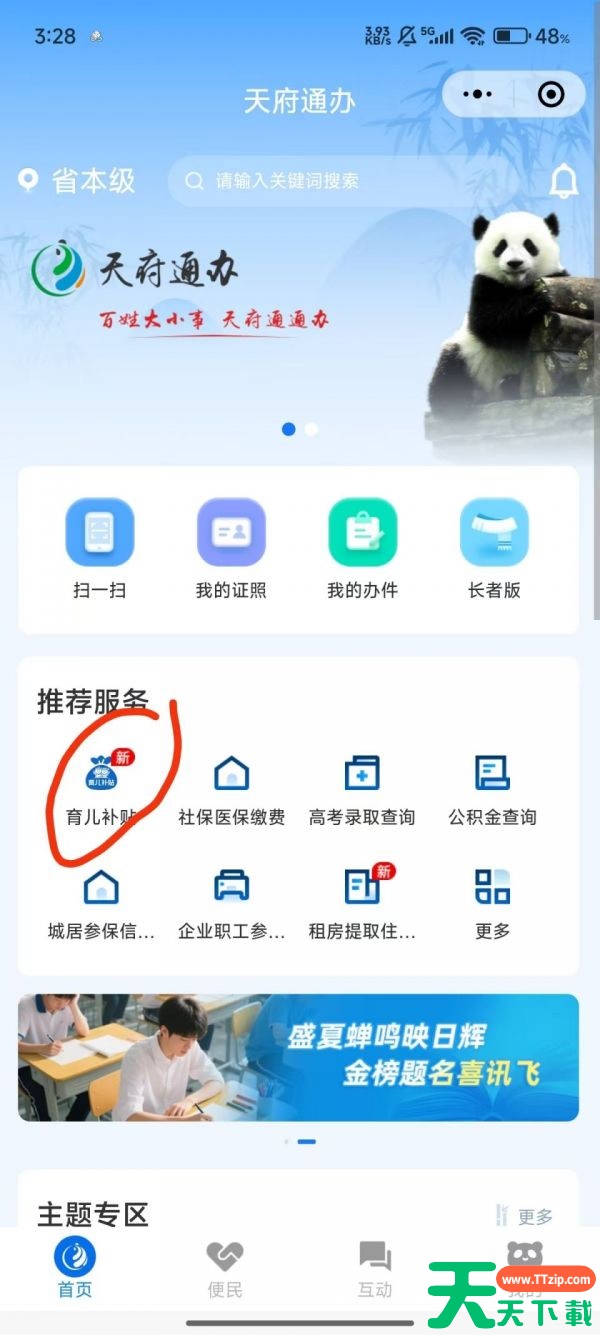Image resolution: width=600 pixels, height=1335 pixels.
Task: Open 高考录取查询
Action: pos(362,788)
